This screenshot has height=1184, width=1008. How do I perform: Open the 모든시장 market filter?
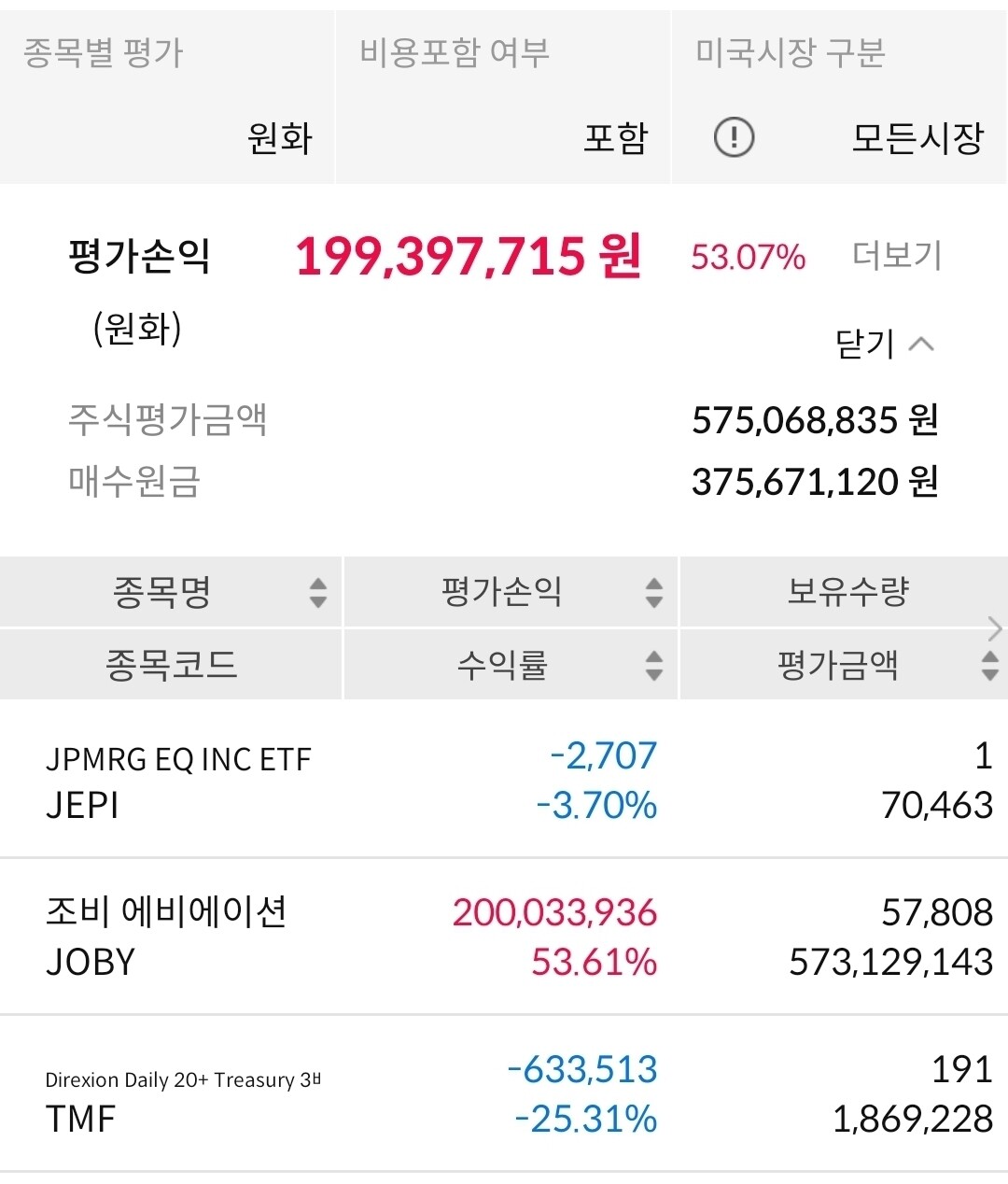918,136
